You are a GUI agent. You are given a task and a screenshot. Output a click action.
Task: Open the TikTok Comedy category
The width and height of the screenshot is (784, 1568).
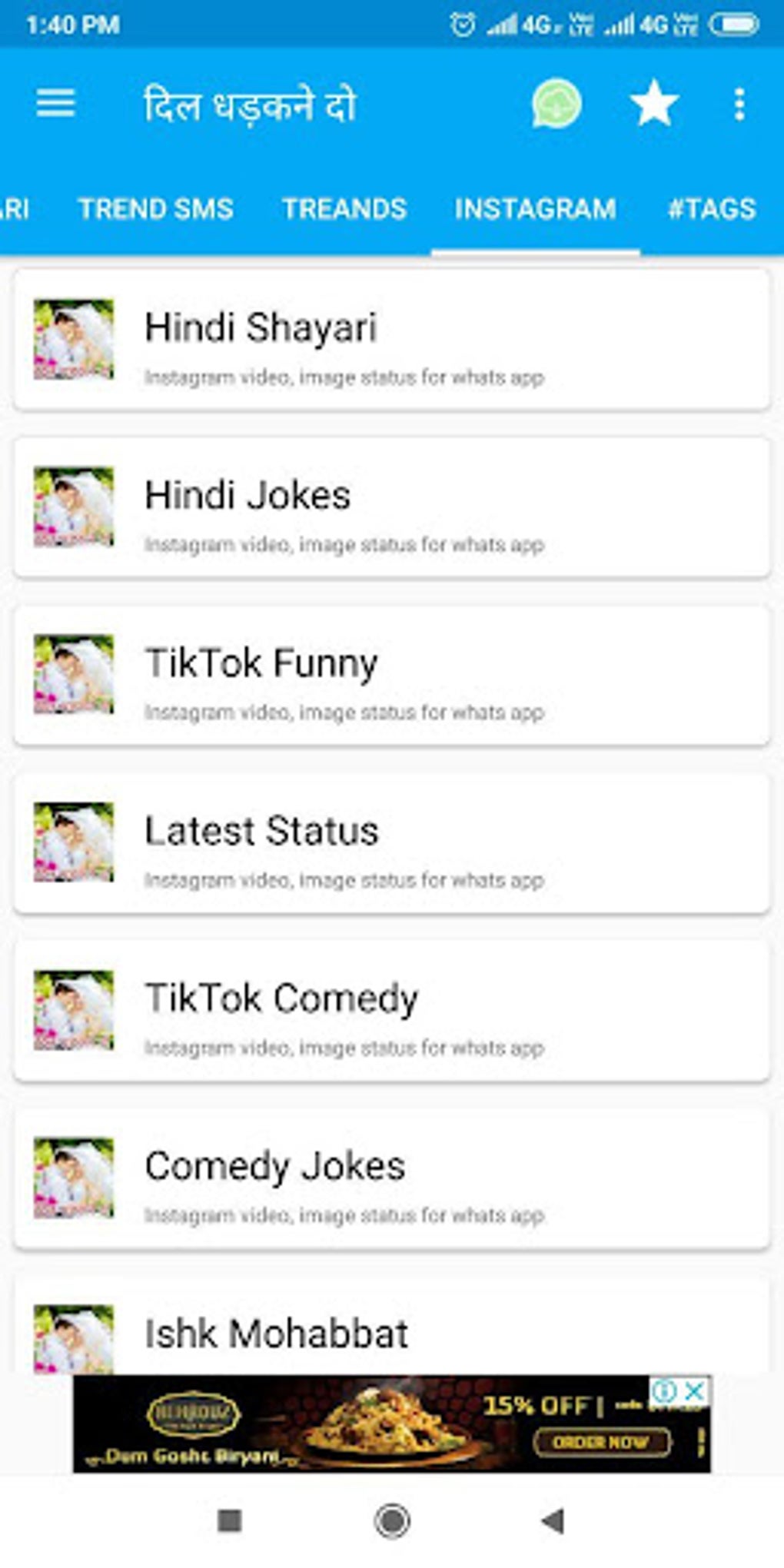pyautogui.click(x=392, y=1010)
